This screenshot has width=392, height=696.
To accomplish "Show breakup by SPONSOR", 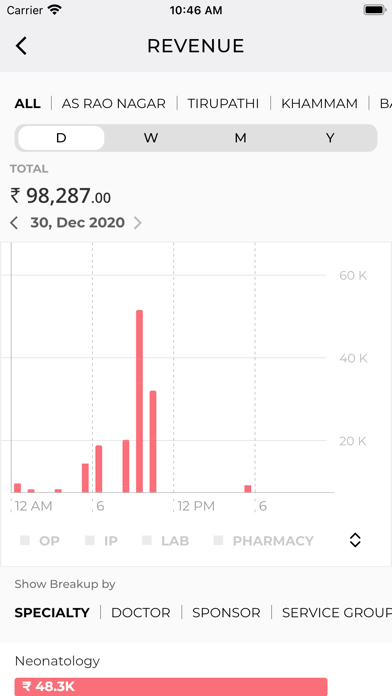I will [226, 613].
